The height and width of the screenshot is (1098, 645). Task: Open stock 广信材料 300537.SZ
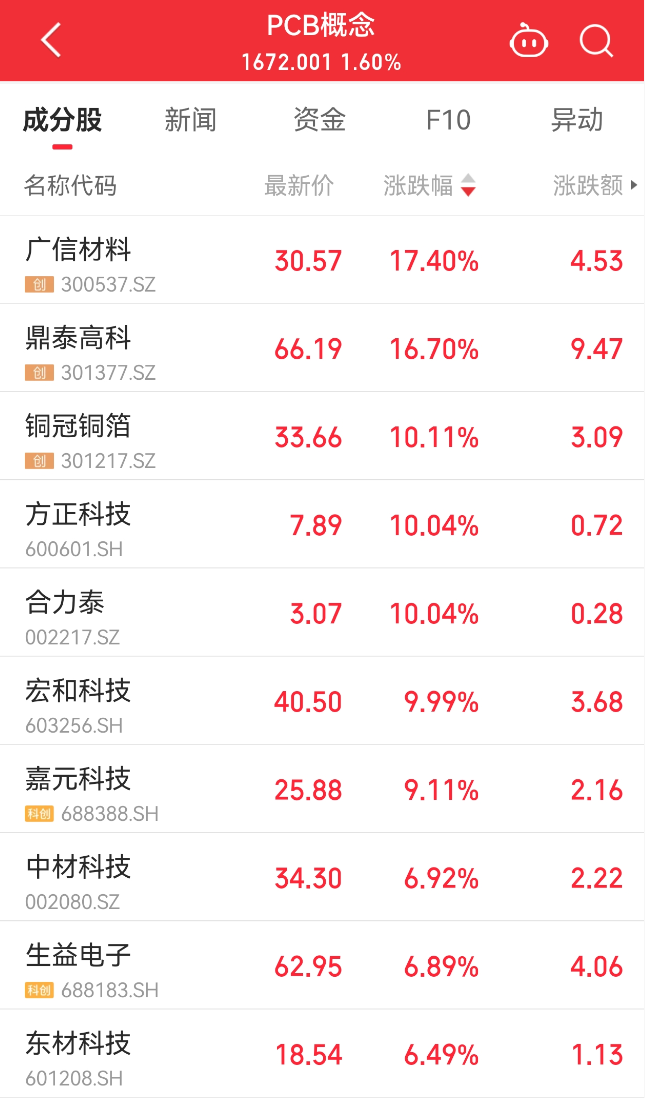point(322,260)
